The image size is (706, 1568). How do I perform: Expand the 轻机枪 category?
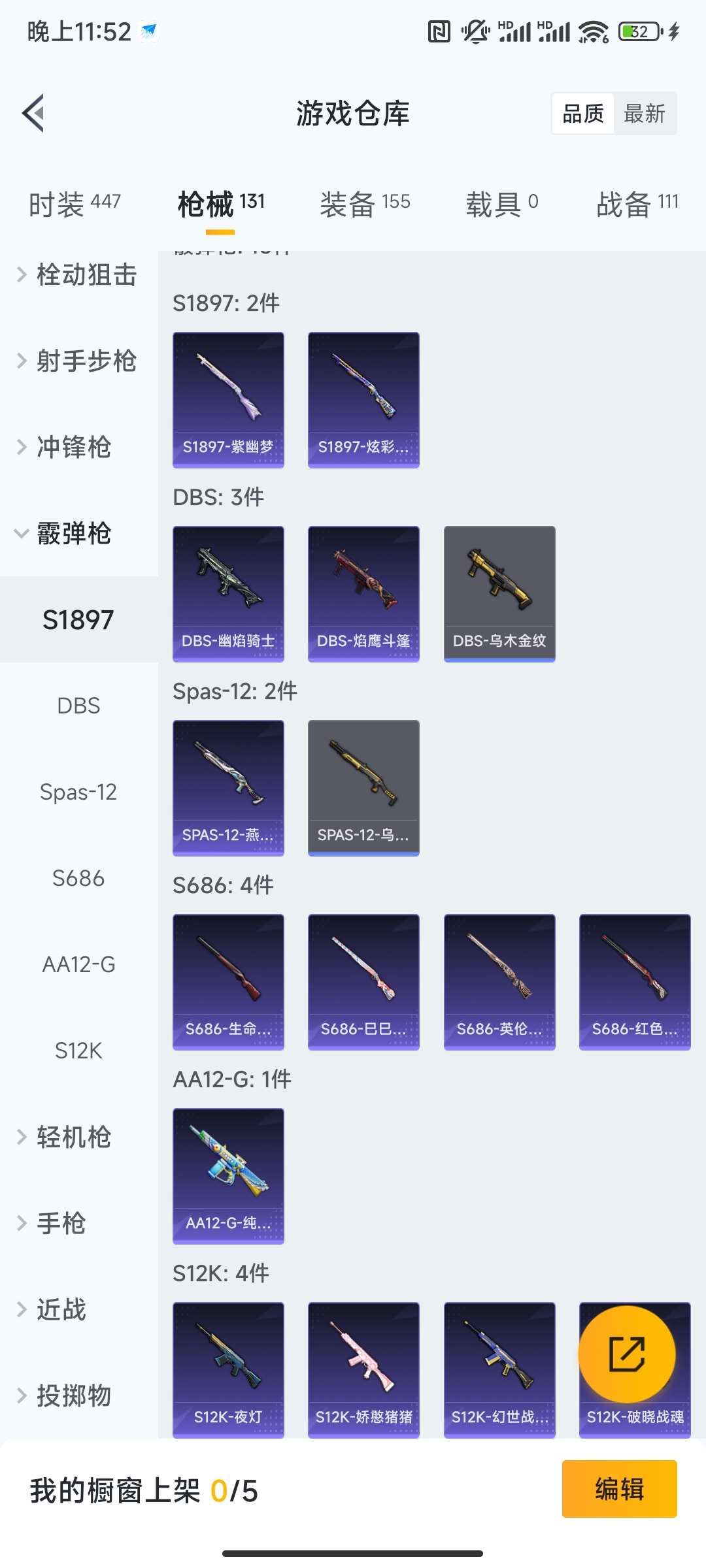65,1137
